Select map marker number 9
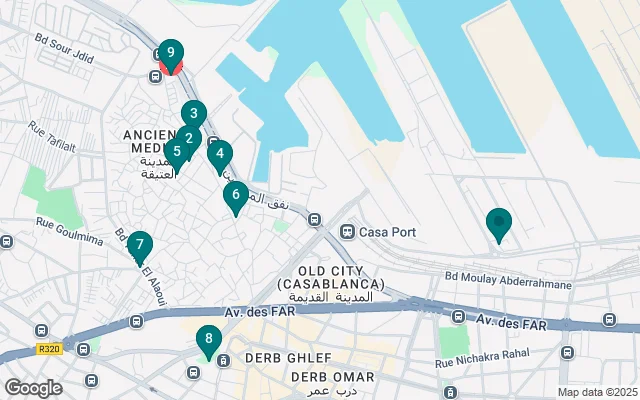 pos(171,53)
